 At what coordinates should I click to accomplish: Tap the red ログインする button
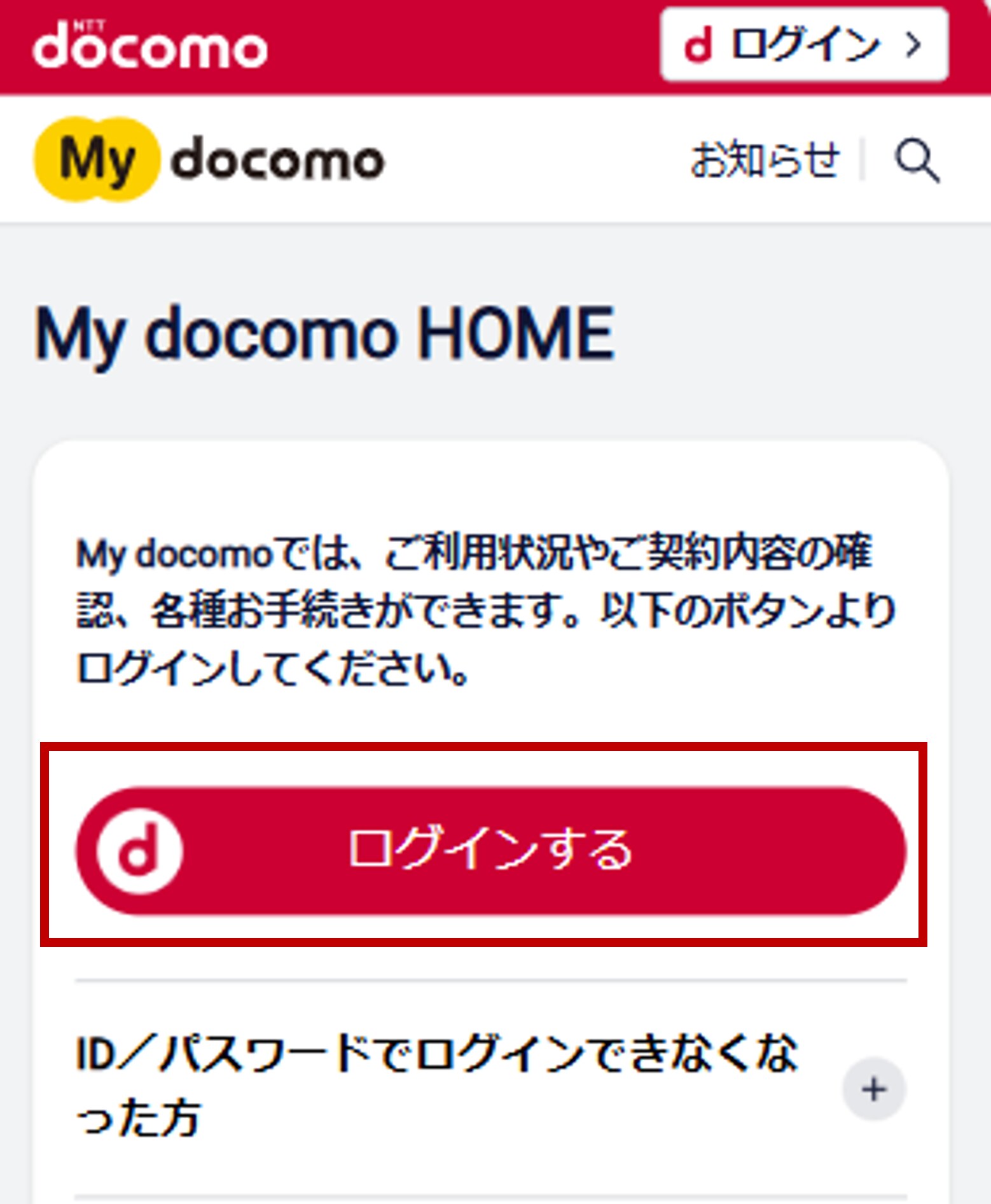coord(490,850)
